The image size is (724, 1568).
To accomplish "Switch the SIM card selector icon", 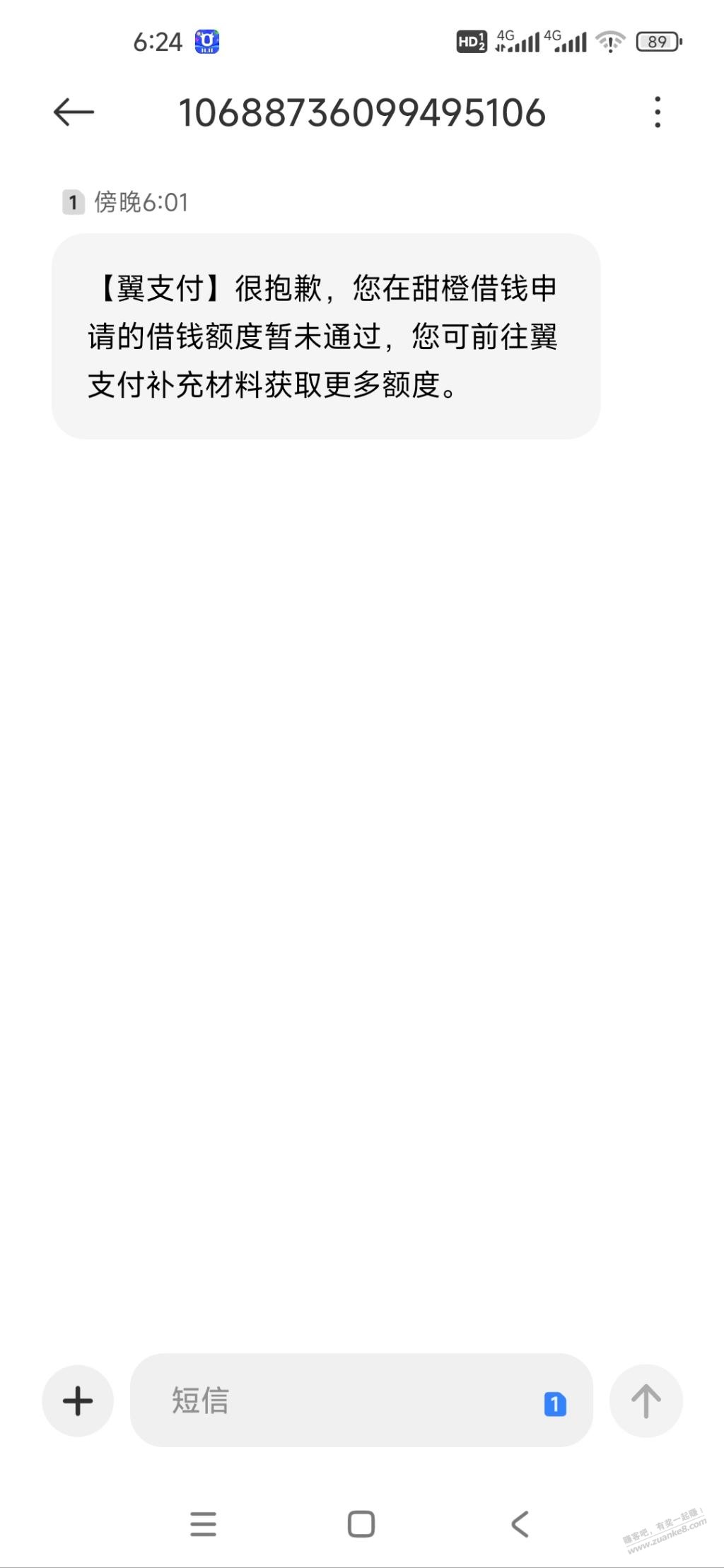I will [x=555, y=1403].
